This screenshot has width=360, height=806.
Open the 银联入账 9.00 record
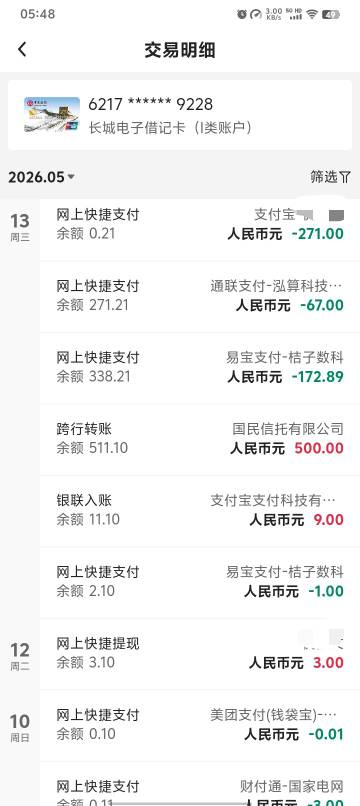[x=200, y=511]
